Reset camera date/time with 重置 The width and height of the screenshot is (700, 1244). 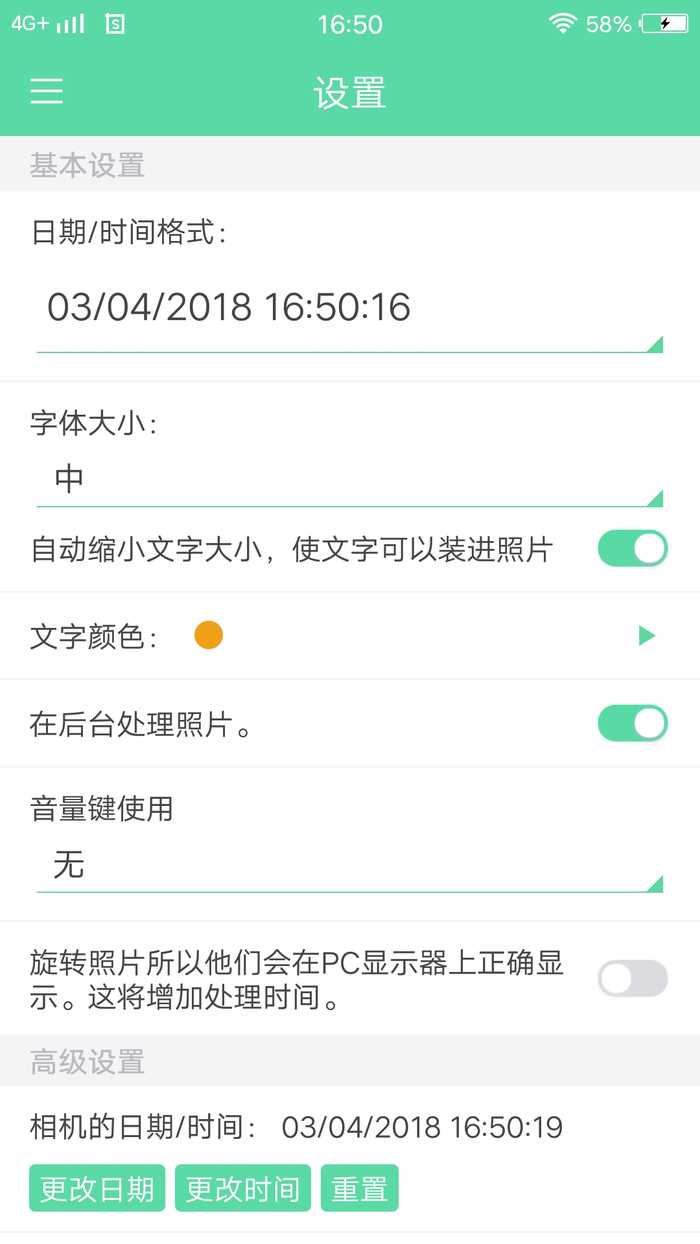pos(360,1188)
